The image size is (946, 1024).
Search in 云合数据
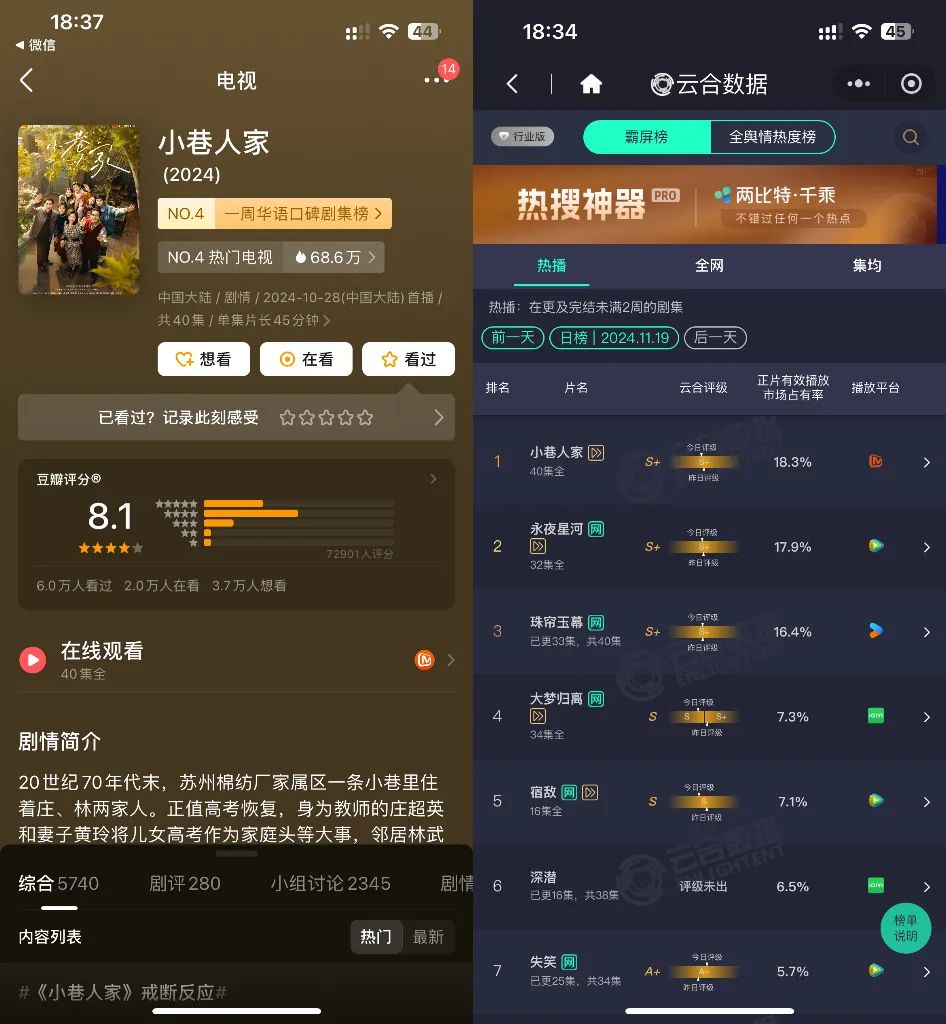[910, 137]
